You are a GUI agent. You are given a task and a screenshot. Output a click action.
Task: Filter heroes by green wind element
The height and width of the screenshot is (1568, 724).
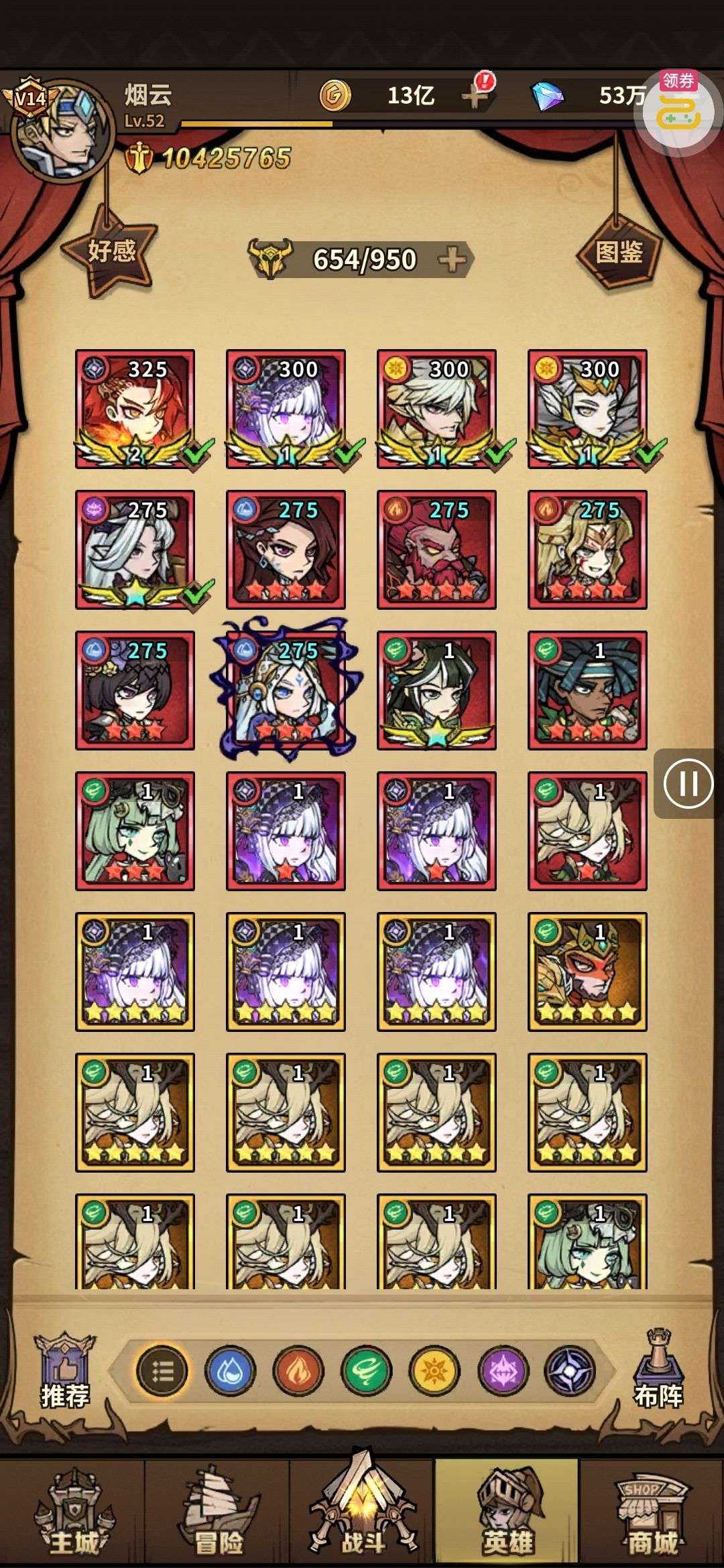click(x=366, y=1371)
